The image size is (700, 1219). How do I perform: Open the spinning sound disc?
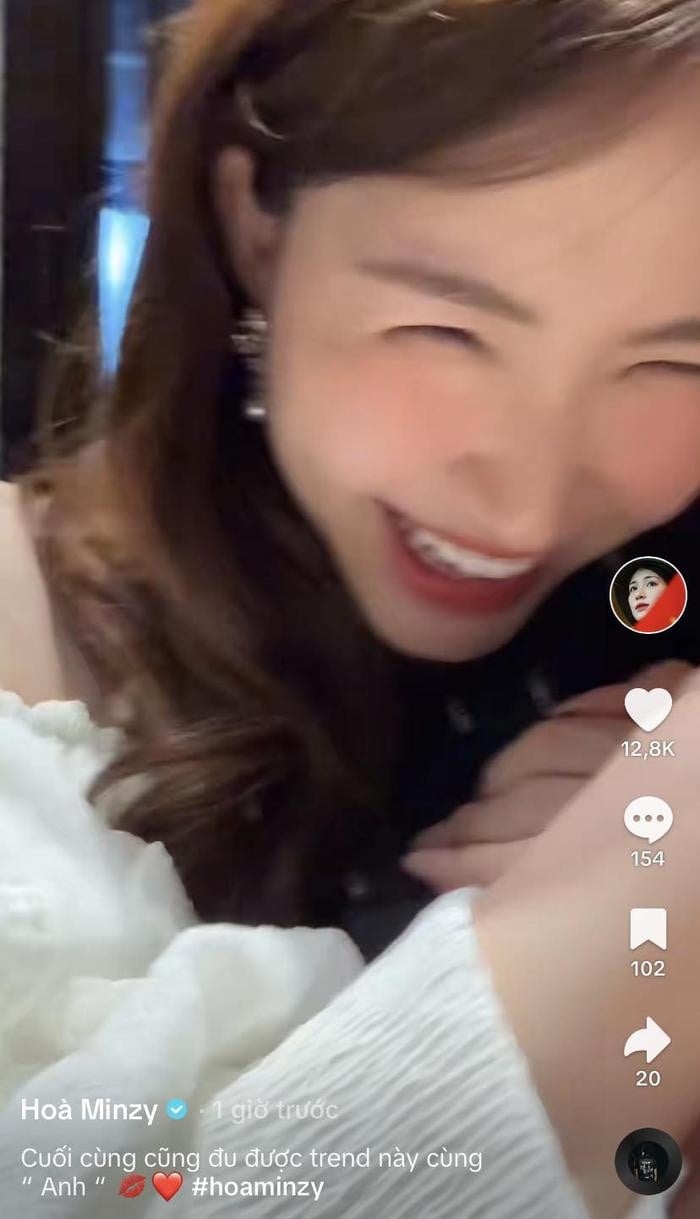click(648, 1161)
